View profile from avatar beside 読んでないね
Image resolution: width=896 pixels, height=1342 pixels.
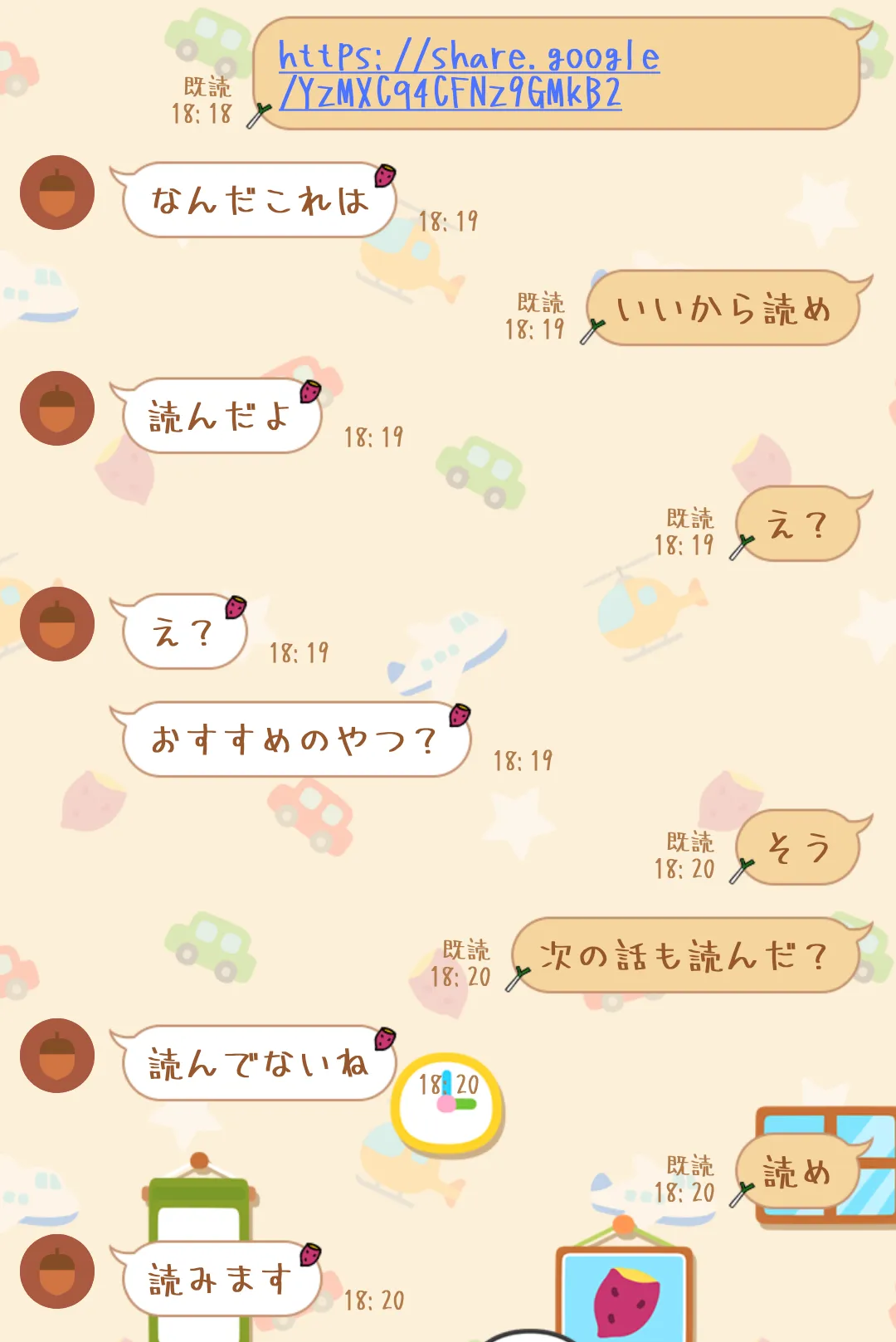(57, 1056)
